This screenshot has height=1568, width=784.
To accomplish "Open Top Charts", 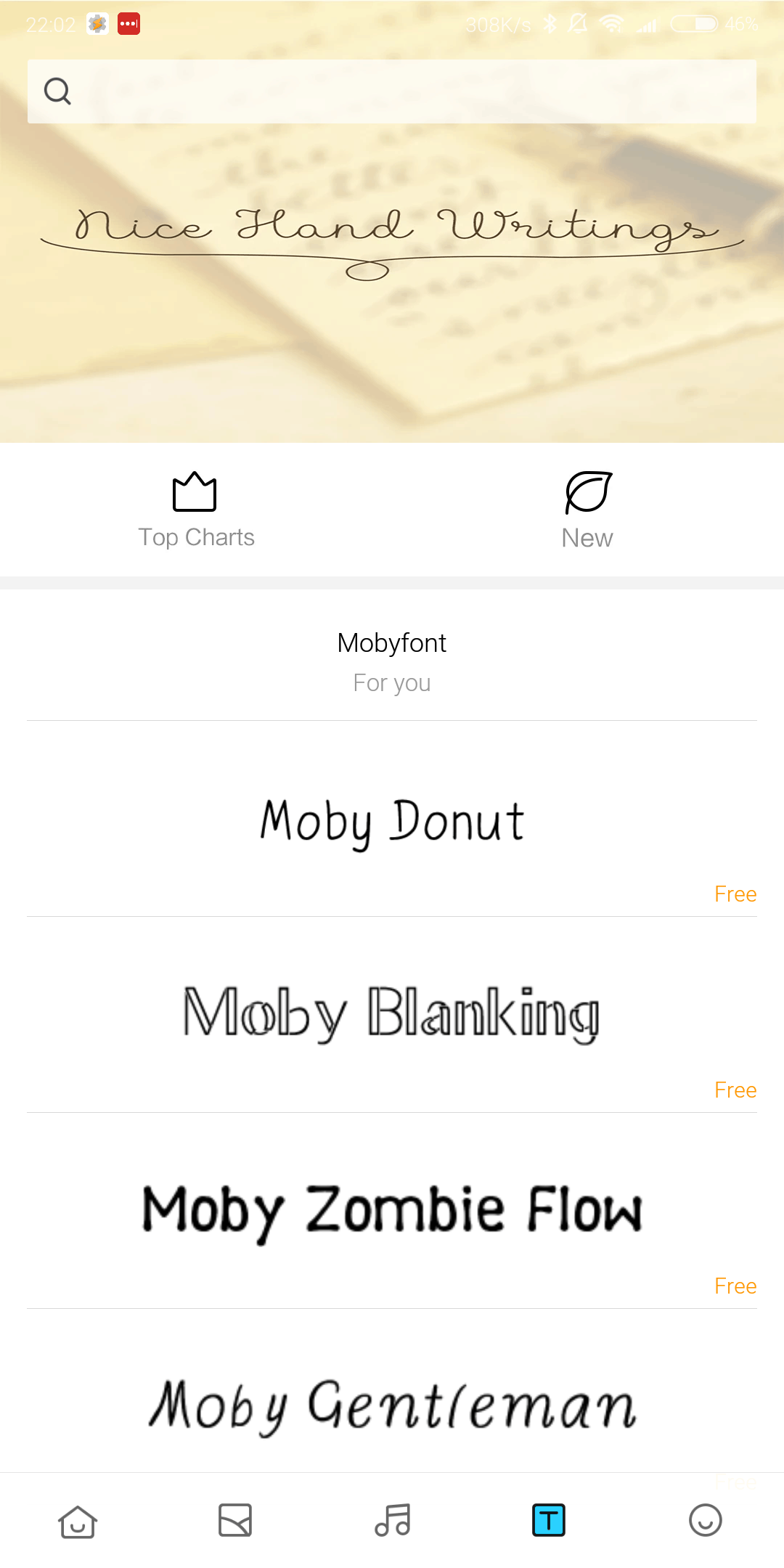I will click(196, 510).
